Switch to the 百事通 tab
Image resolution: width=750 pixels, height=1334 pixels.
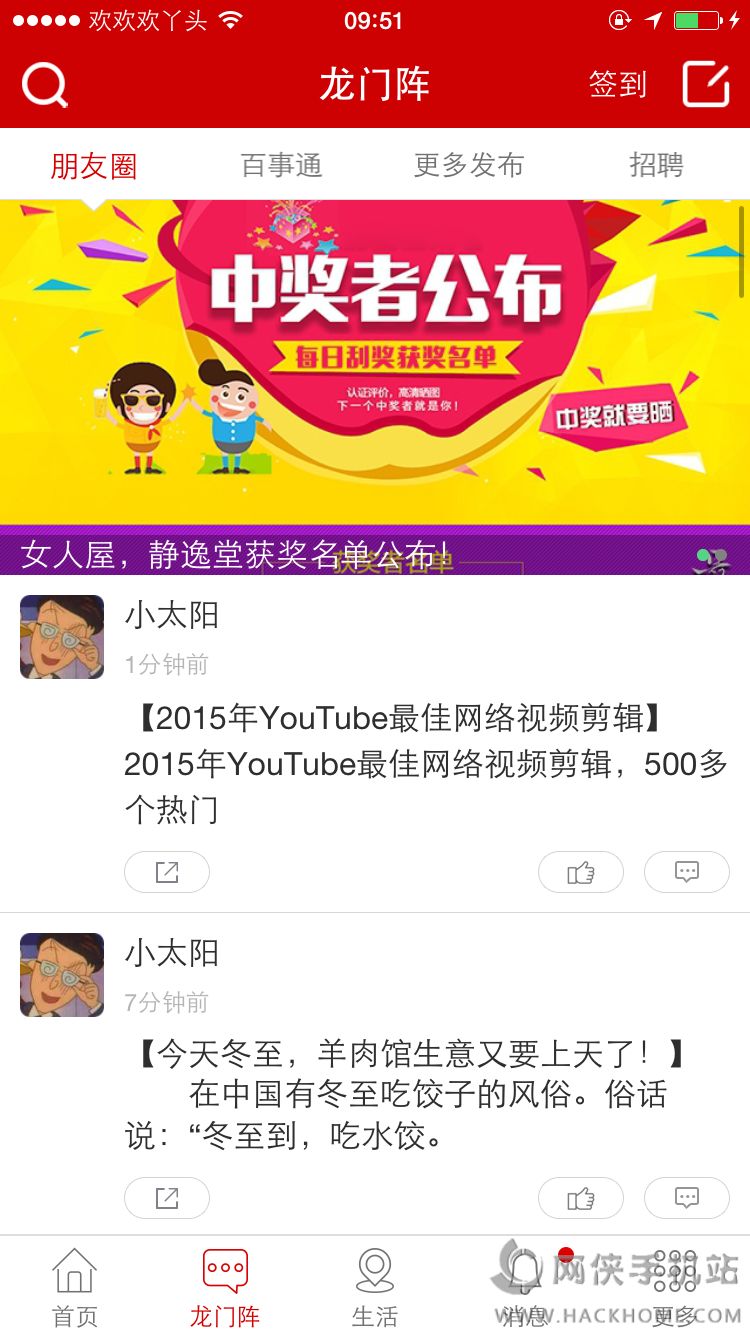tap(282, 165)
